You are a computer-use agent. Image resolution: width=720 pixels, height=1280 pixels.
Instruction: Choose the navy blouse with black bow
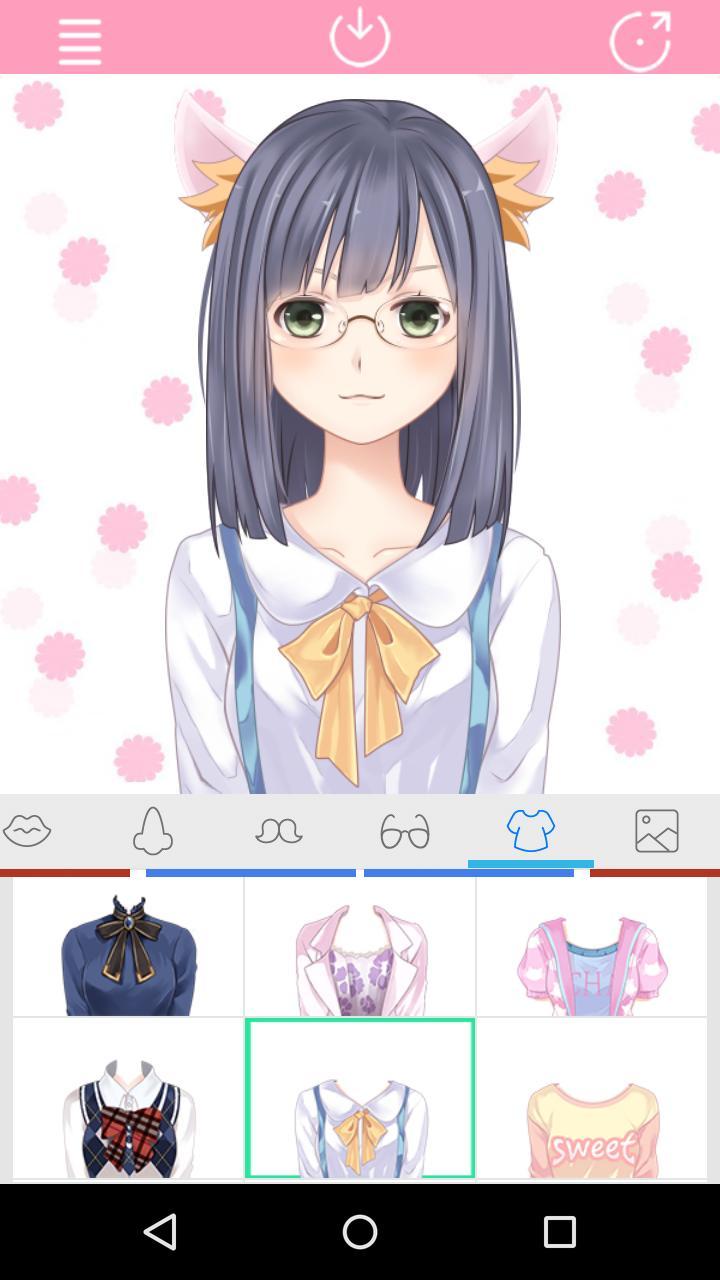(128, 948)
